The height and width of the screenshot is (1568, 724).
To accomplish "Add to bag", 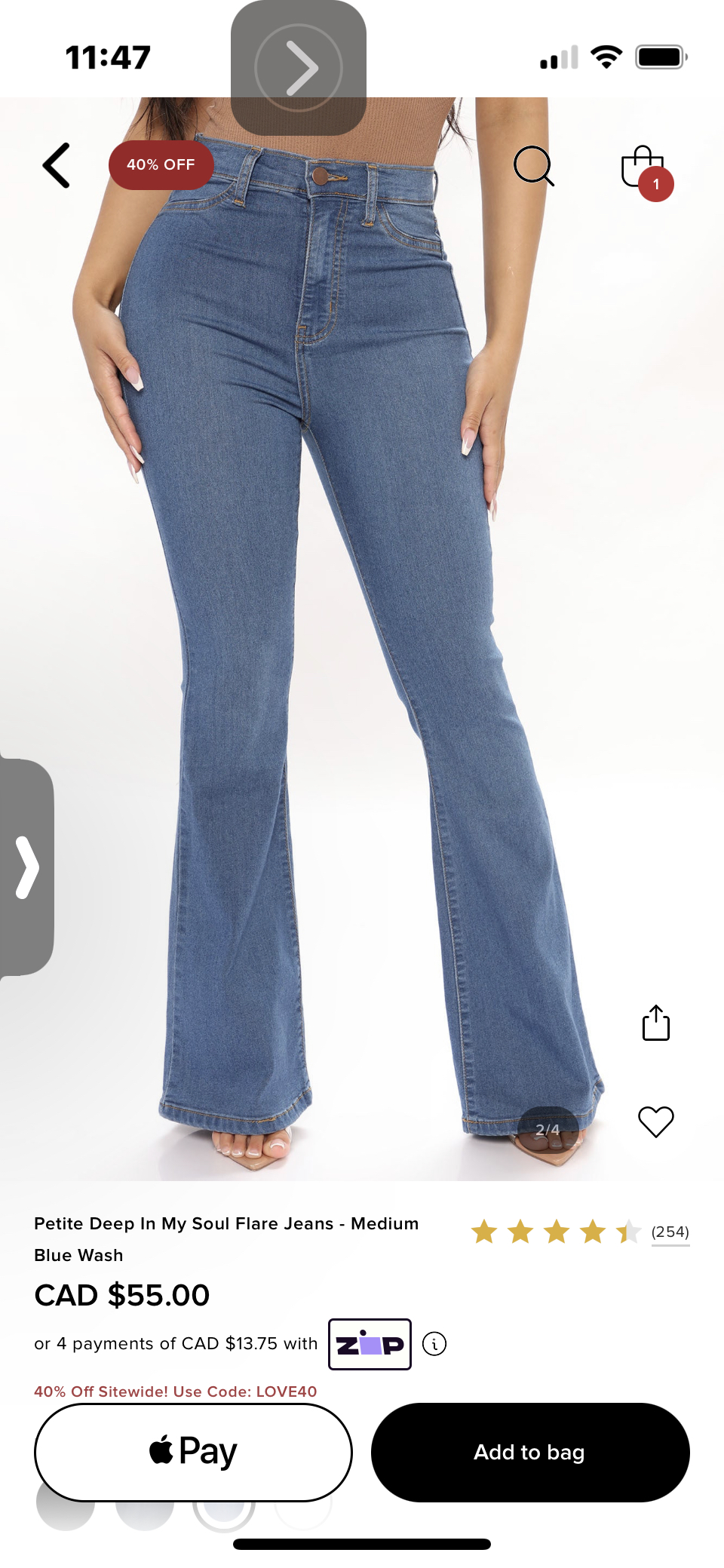I will pos(530,1452).
